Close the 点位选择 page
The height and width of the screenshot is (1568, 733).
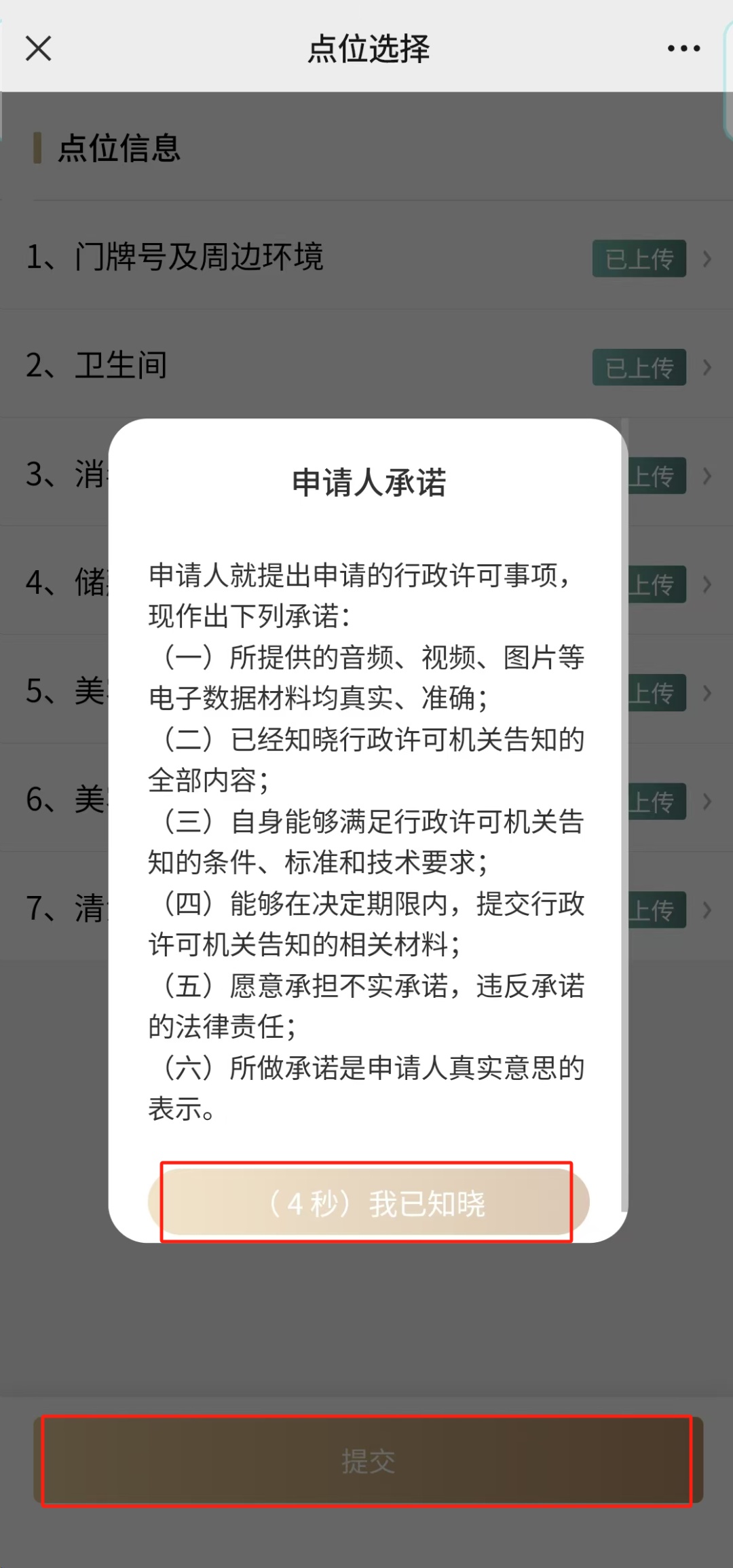point(38,48)
